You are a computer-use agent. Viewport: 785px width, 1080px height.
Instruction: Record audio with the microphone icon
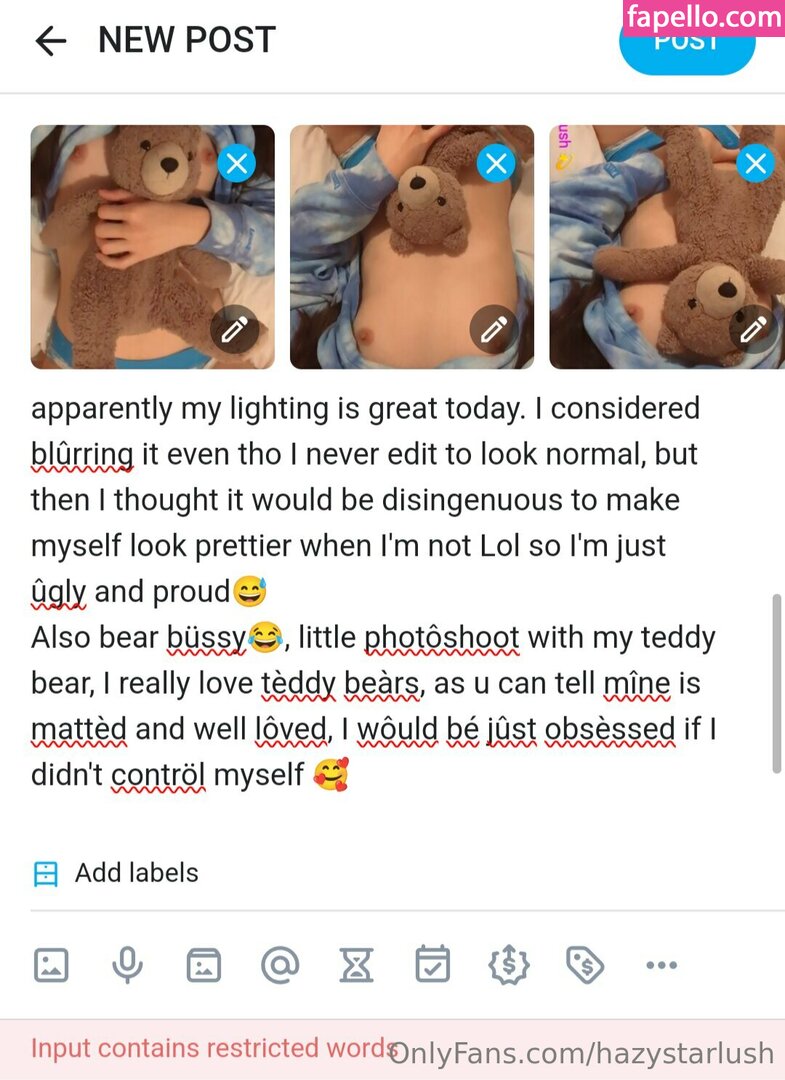click(127, 965)
